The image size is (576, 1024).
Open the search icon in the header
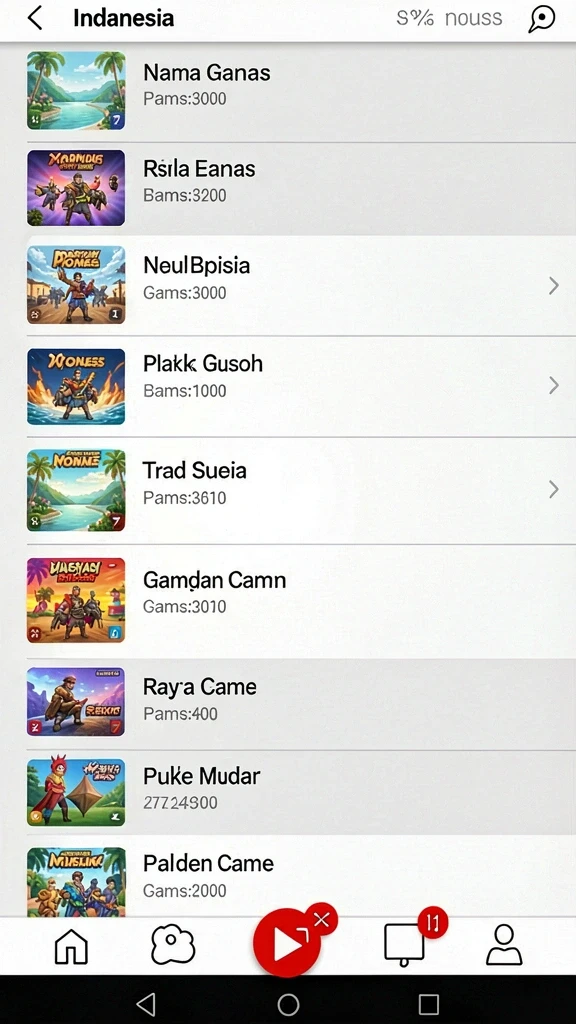pos(541,18)
